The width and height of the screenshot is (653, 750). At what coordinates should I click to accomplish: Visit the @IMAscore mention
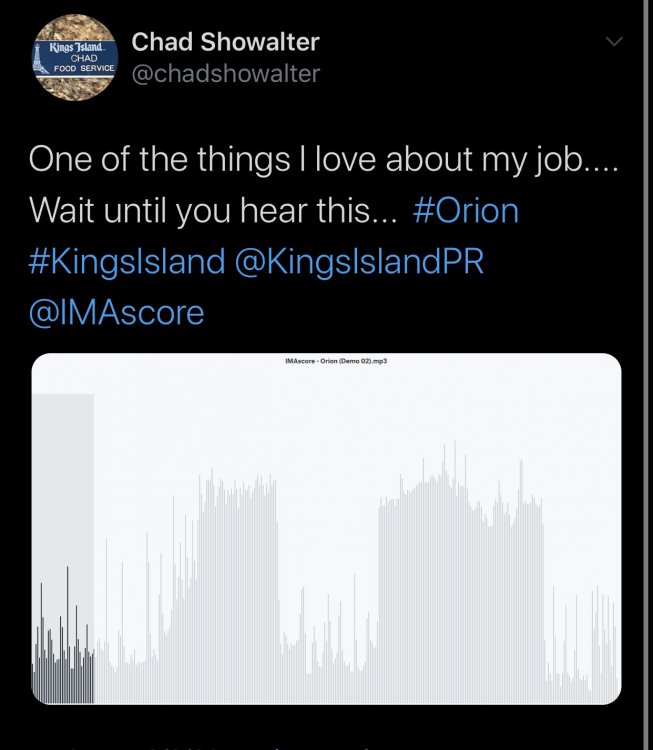point(117,313)
